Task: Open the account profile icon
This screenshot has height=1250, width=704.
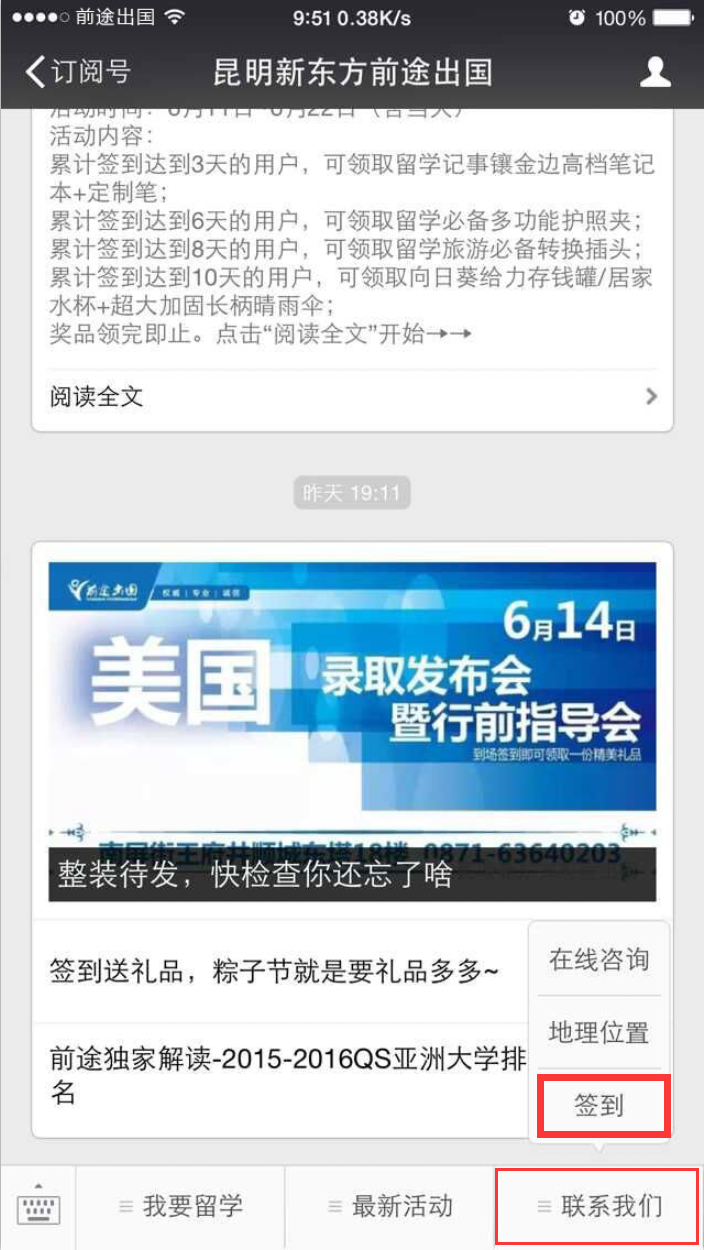Action: pyautogui.click(x=655, y=72)
